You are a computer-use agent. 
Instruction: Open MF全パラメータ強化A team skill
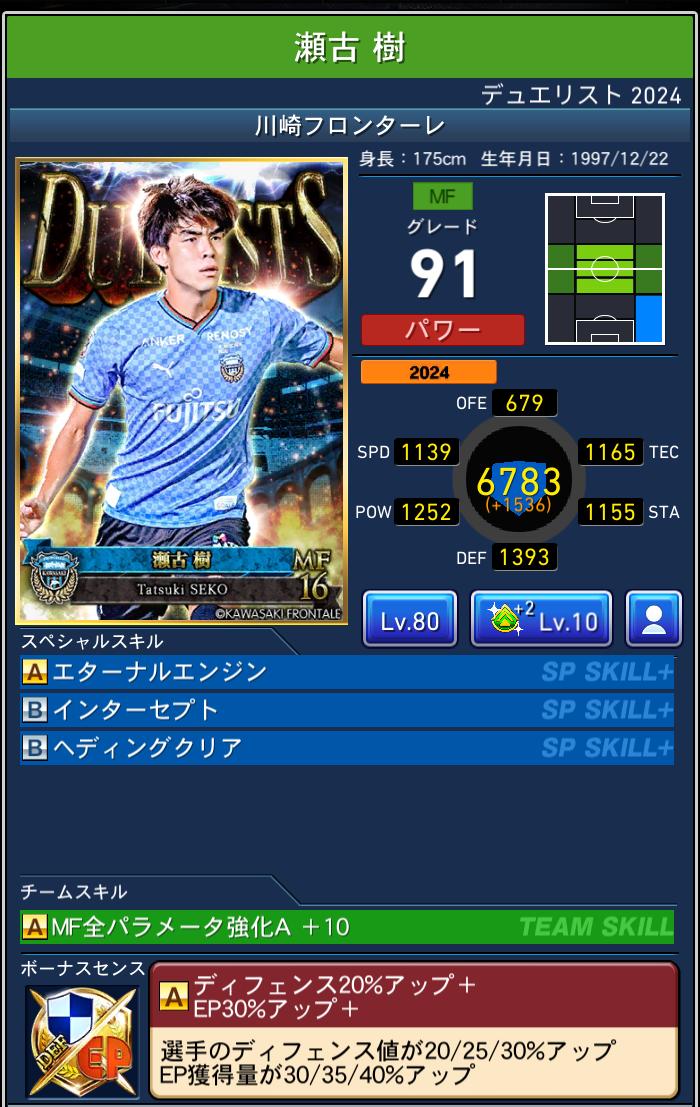click(346, 927)
